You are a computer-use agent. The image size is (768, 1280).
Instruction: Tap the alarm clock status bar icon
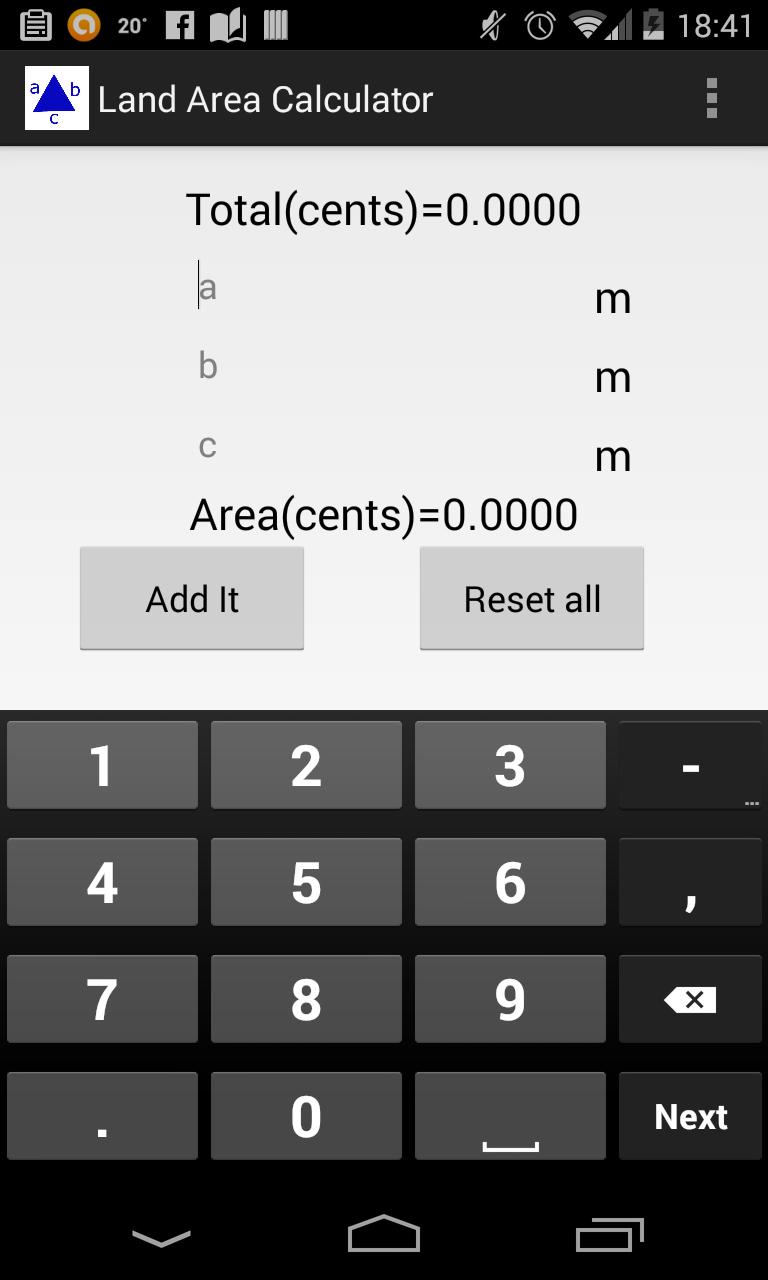click(x=540, y=27)
